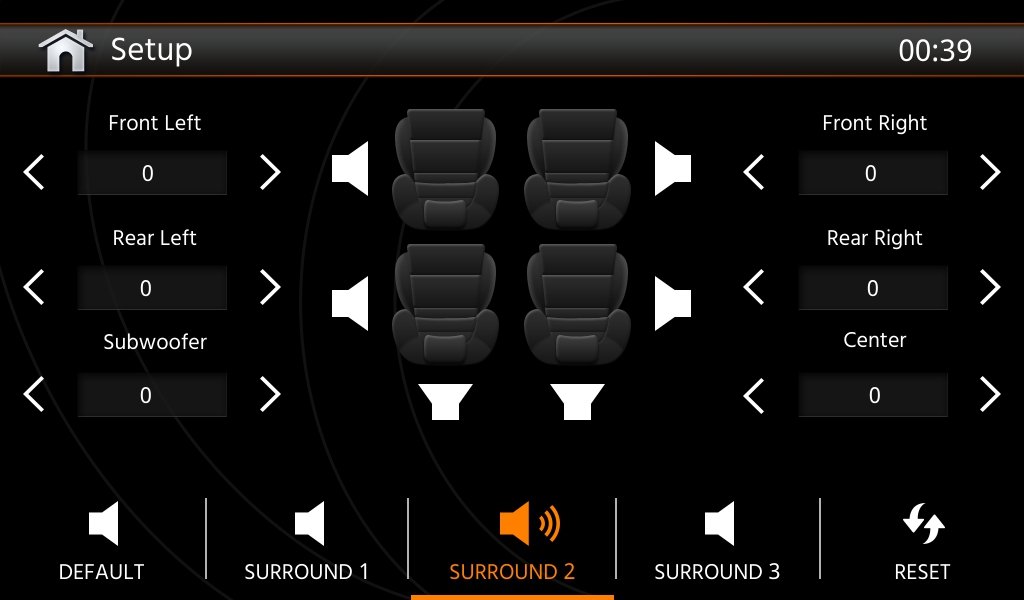The height and width of the screenshot is (600, 1024).
Task: Switch to SURROUND 3 preset
Action: pyautogui.click(x=717, y=542)
